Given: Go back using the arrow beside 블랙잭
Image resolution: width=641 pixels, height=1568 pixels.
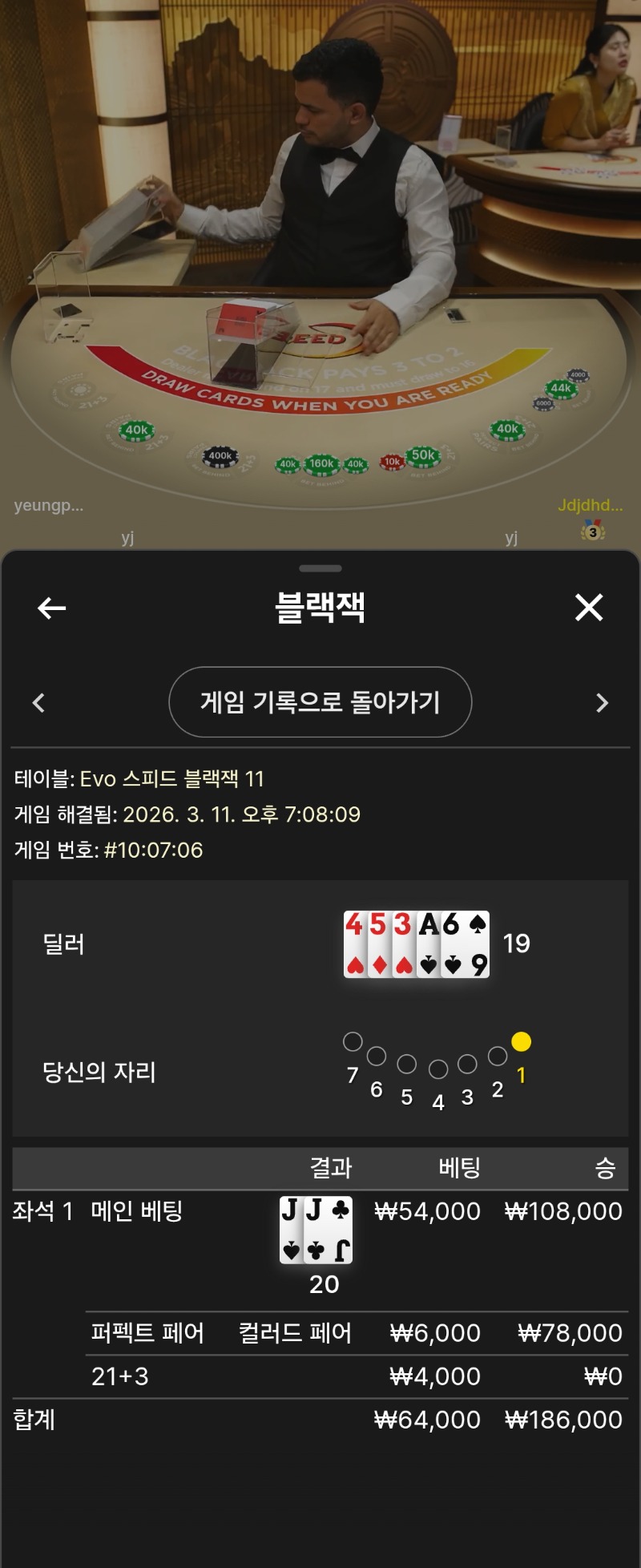Looking at the screenshot, I should 52,608.
